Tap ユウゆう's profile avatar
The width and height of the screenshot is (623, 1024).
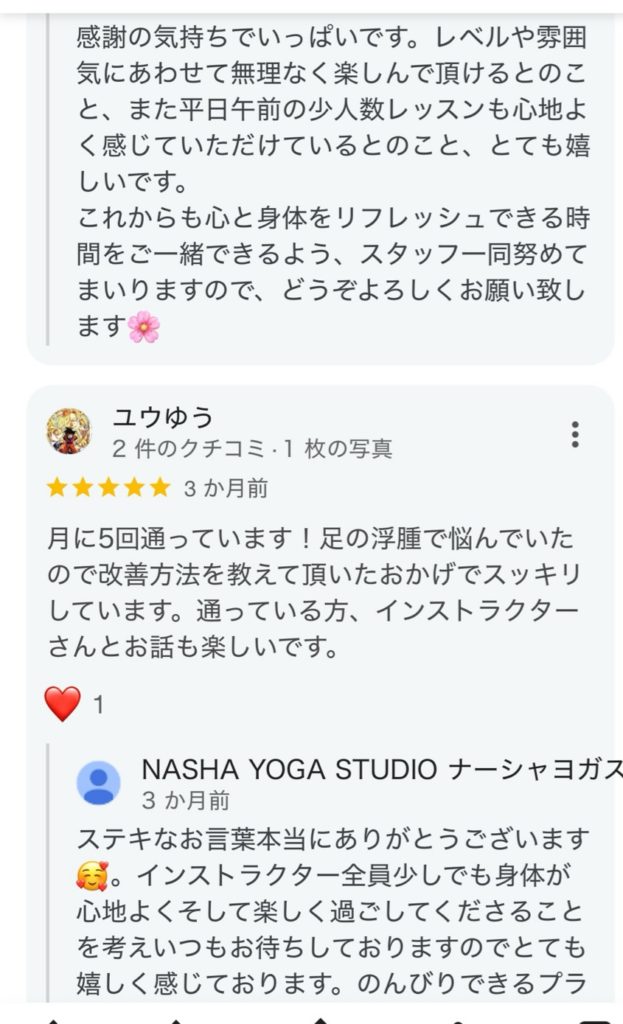coord(69,432)
